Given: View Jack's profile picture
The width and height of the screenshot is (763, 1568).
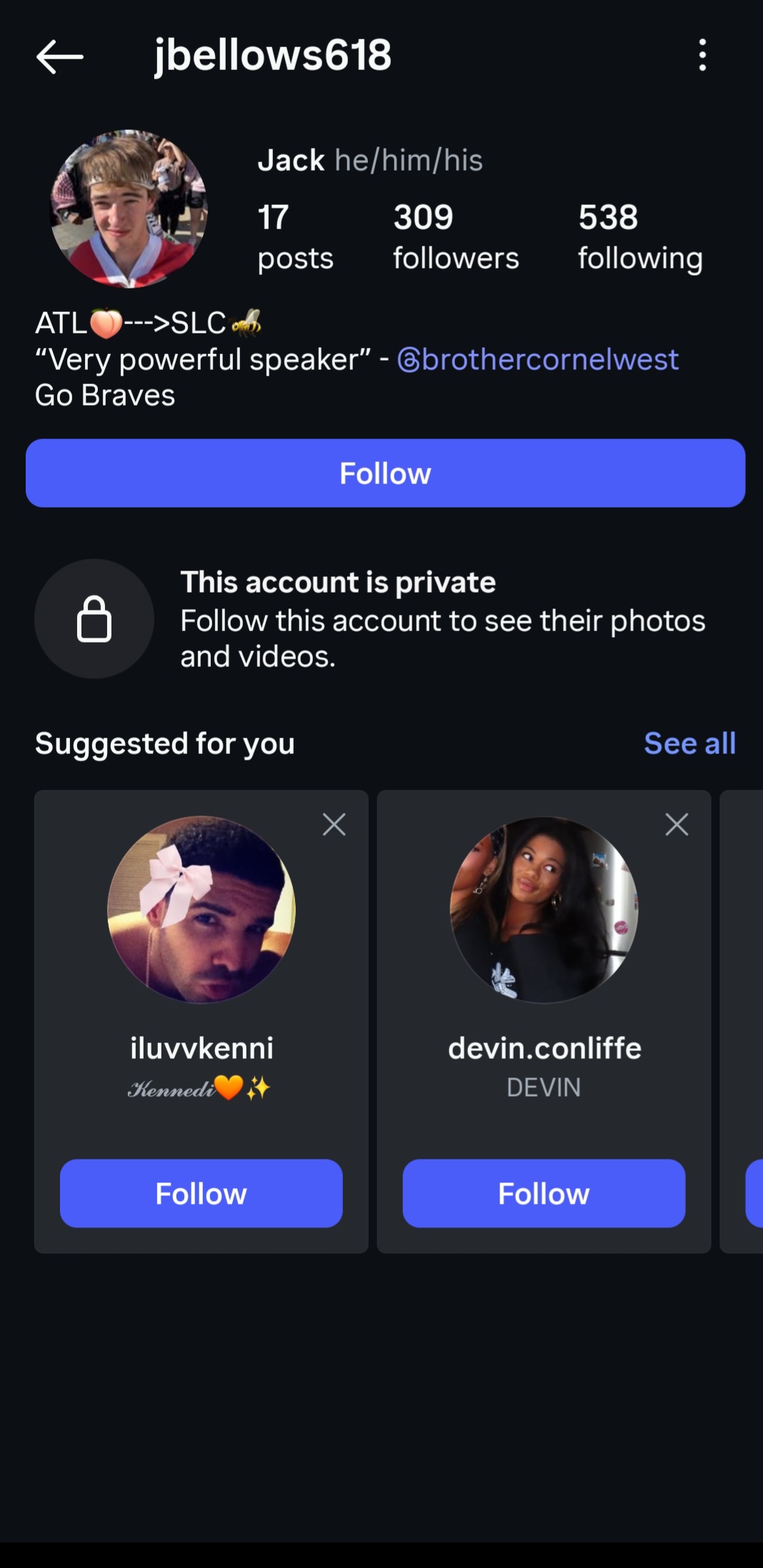Looking at the screenshot, I should (129, 208).
